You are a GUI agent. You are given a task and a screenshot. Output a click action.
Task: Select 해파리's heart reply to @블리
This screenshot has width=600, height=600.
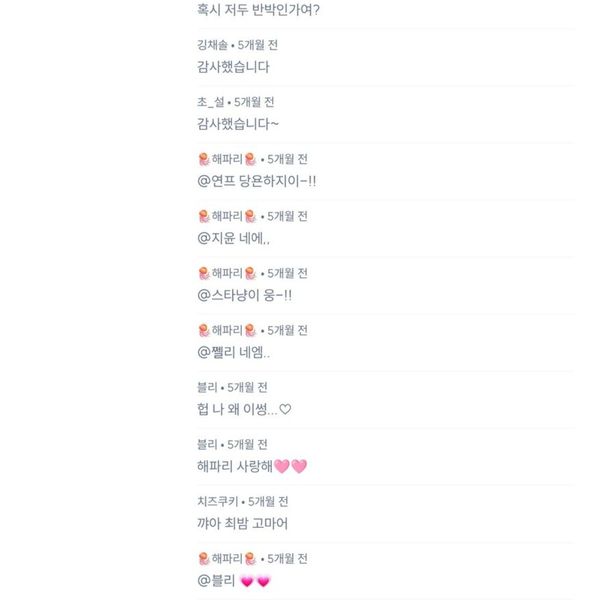(235, 580)
